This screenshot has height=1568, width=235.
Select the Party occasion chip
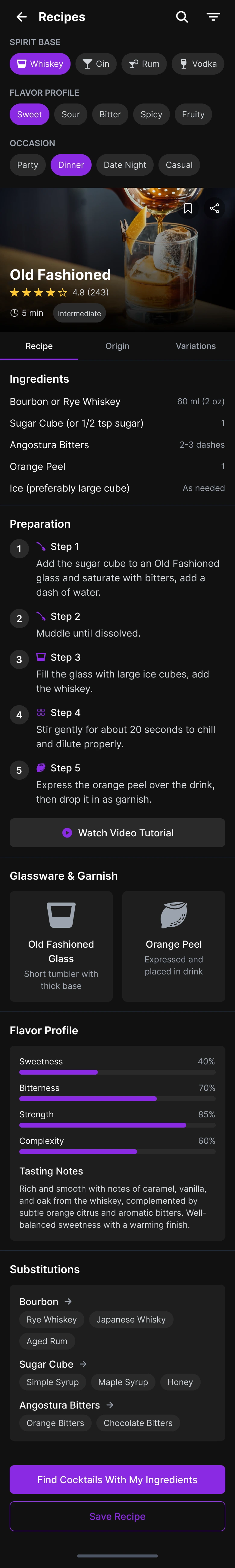[x=27, y=165]
